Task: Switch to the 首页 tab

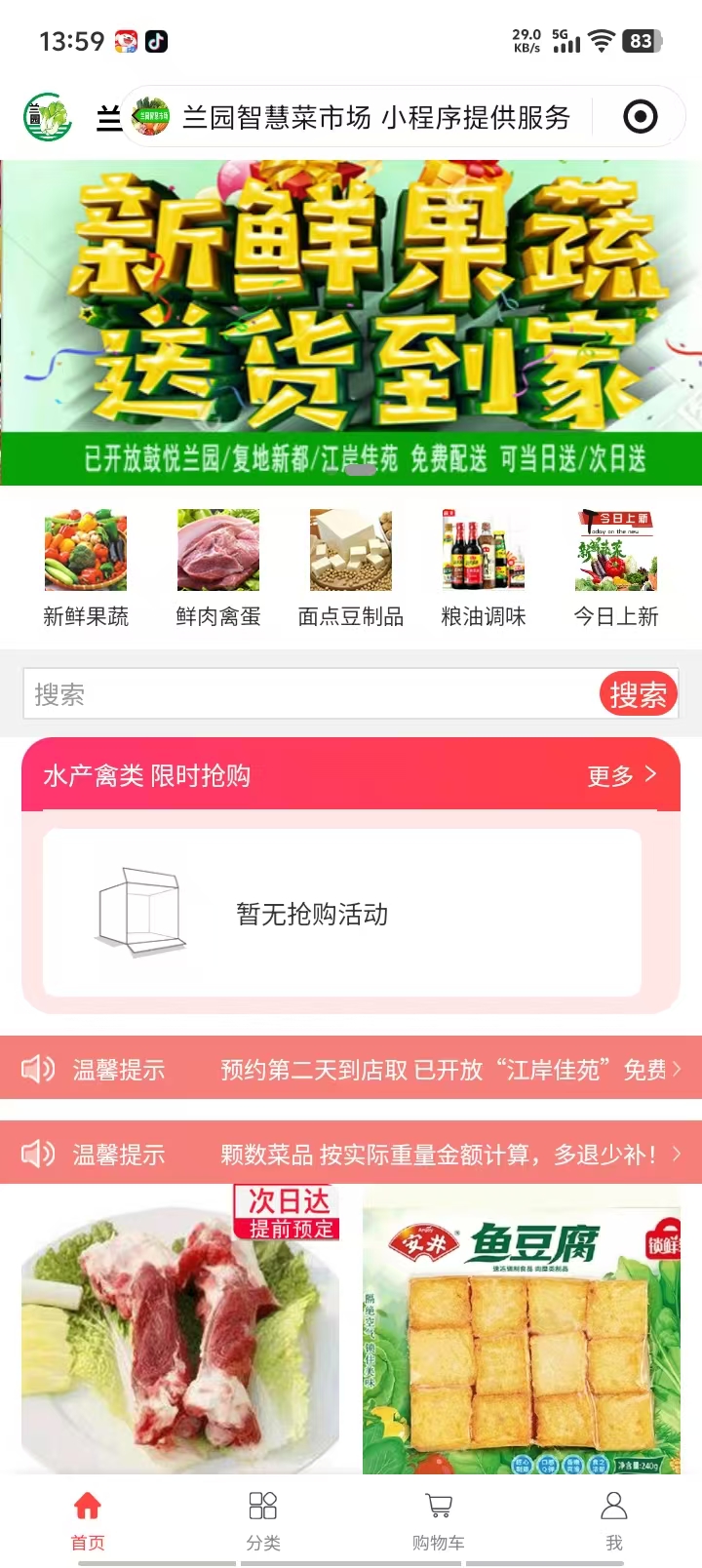Action: pyautogui.click(x=88, y=1519)
